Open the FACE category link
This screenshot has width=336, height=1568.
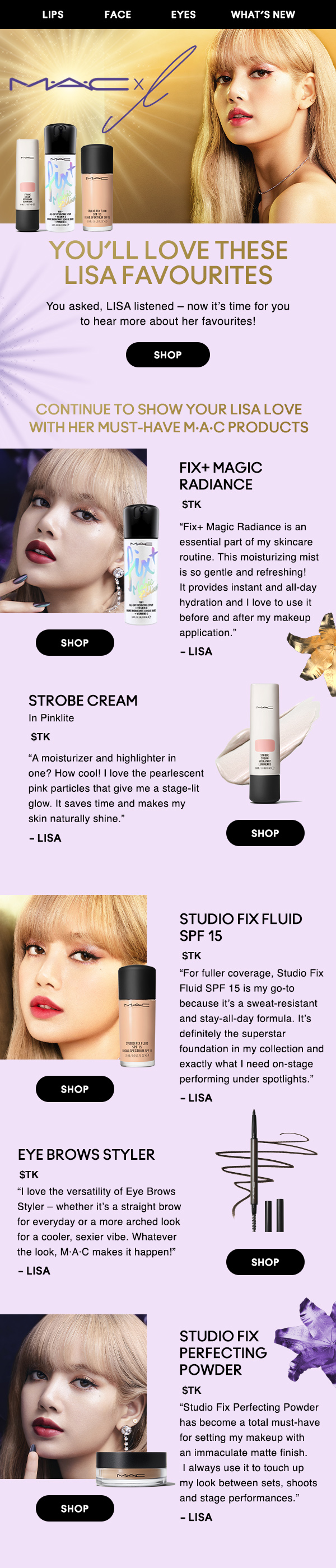click(118, 15)
